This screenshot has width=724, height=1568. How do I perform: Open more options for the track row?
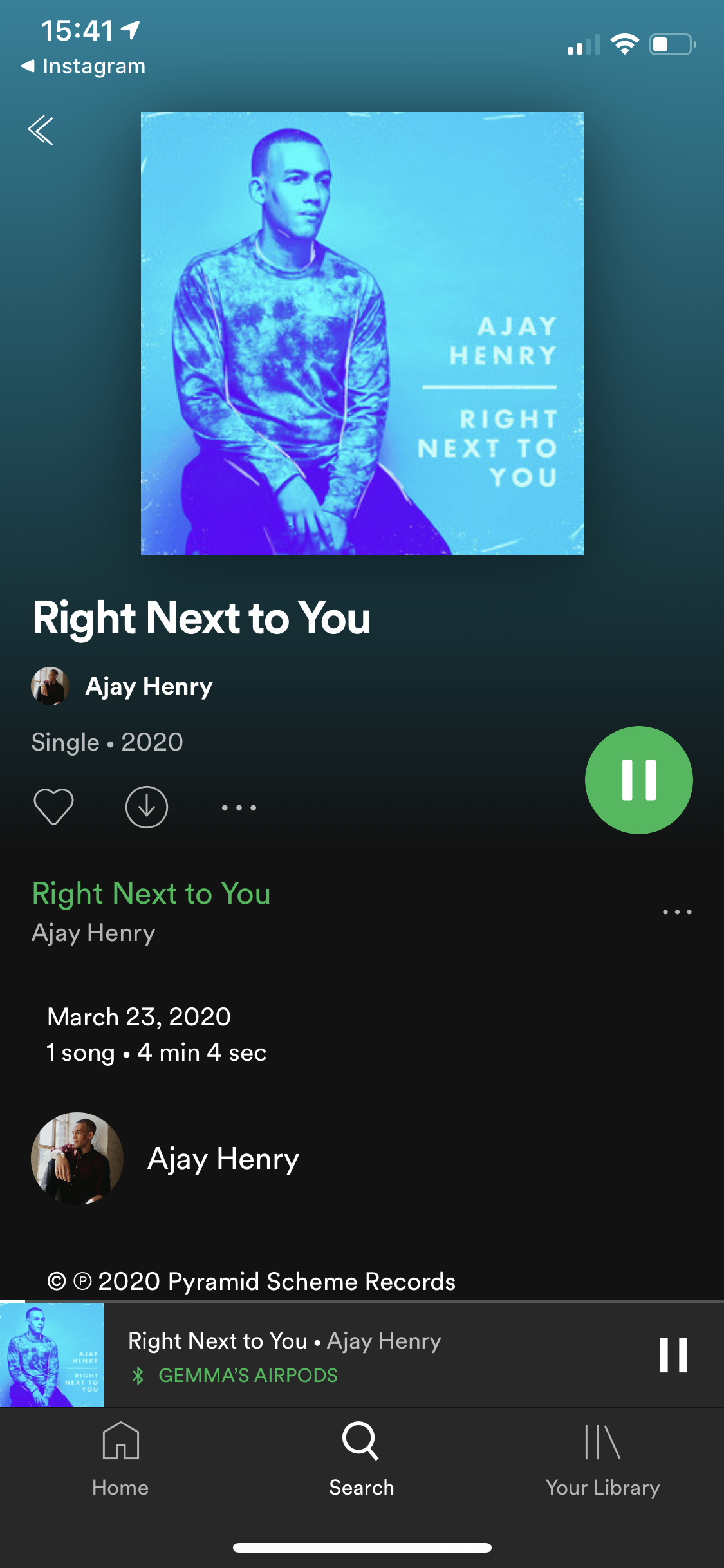677,911
